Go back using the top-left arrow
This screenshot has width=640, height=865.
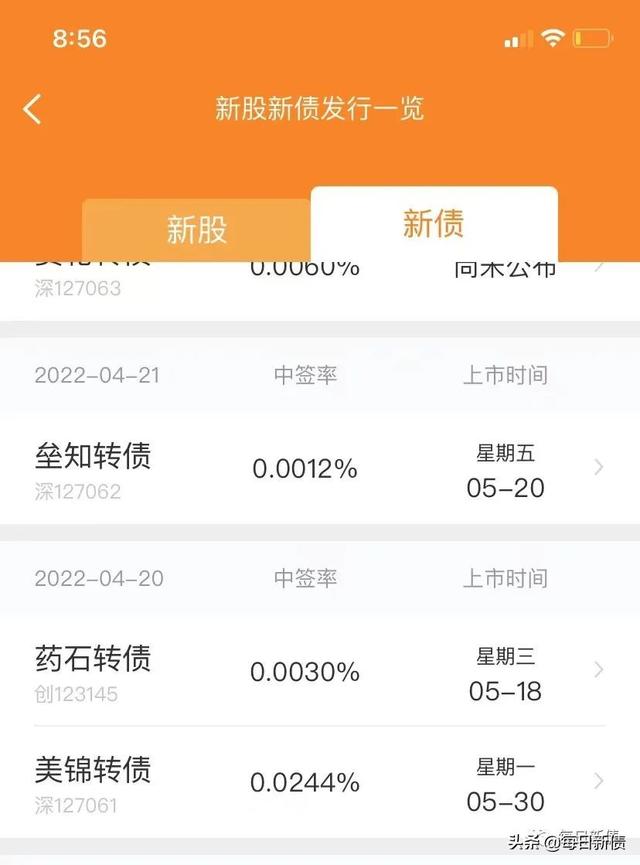pos(33,109)
